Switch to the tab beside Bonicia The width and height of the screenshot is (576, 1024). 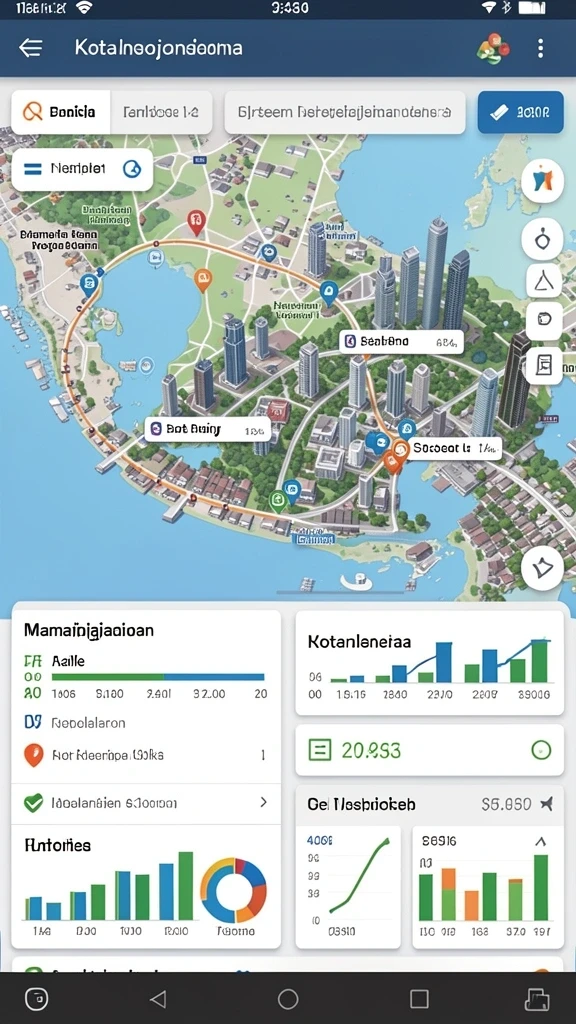(x=161, y=112)
